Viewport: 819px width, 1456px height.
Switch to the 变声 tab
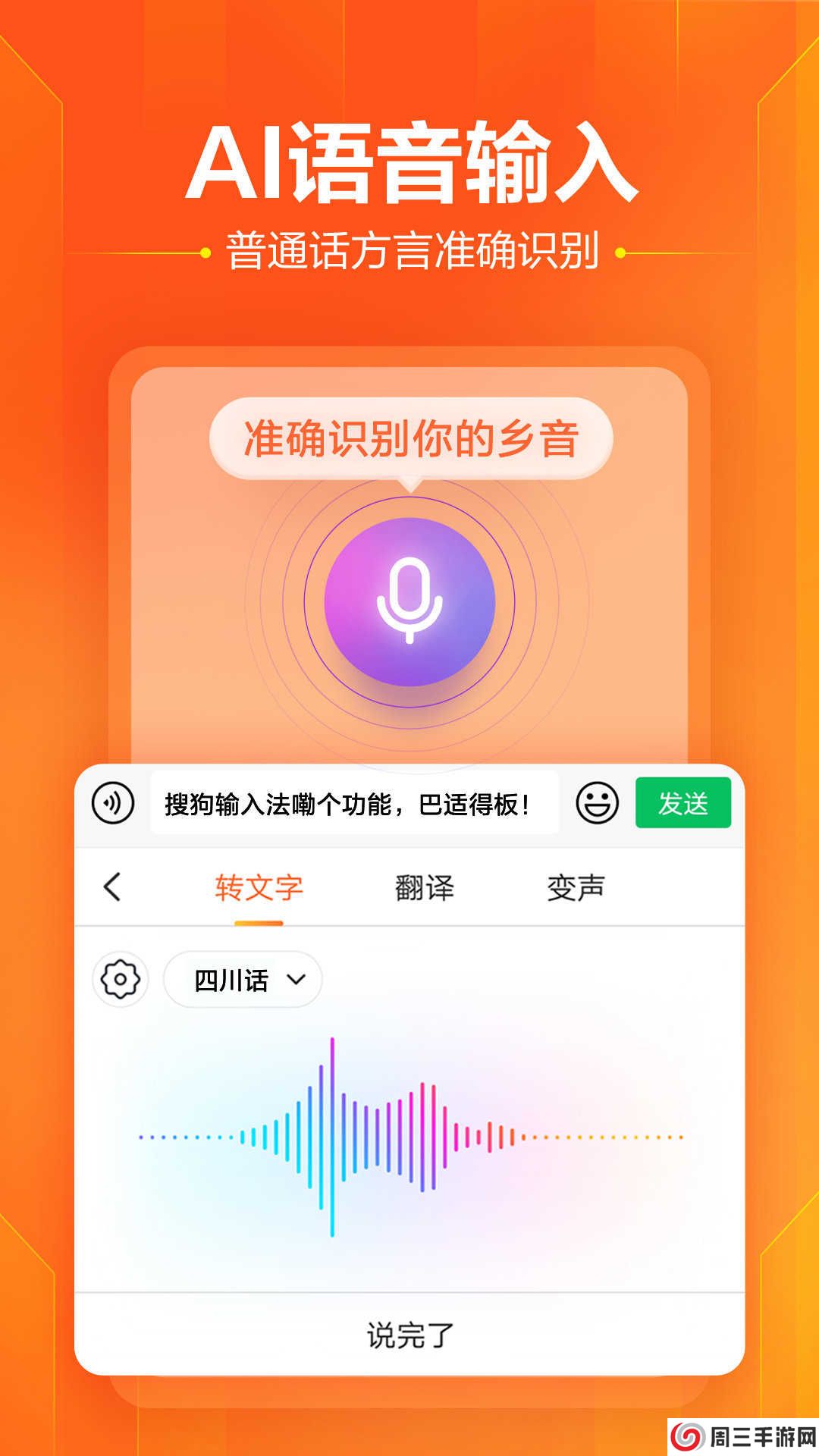pyautogui.click(x=578, y=887)
